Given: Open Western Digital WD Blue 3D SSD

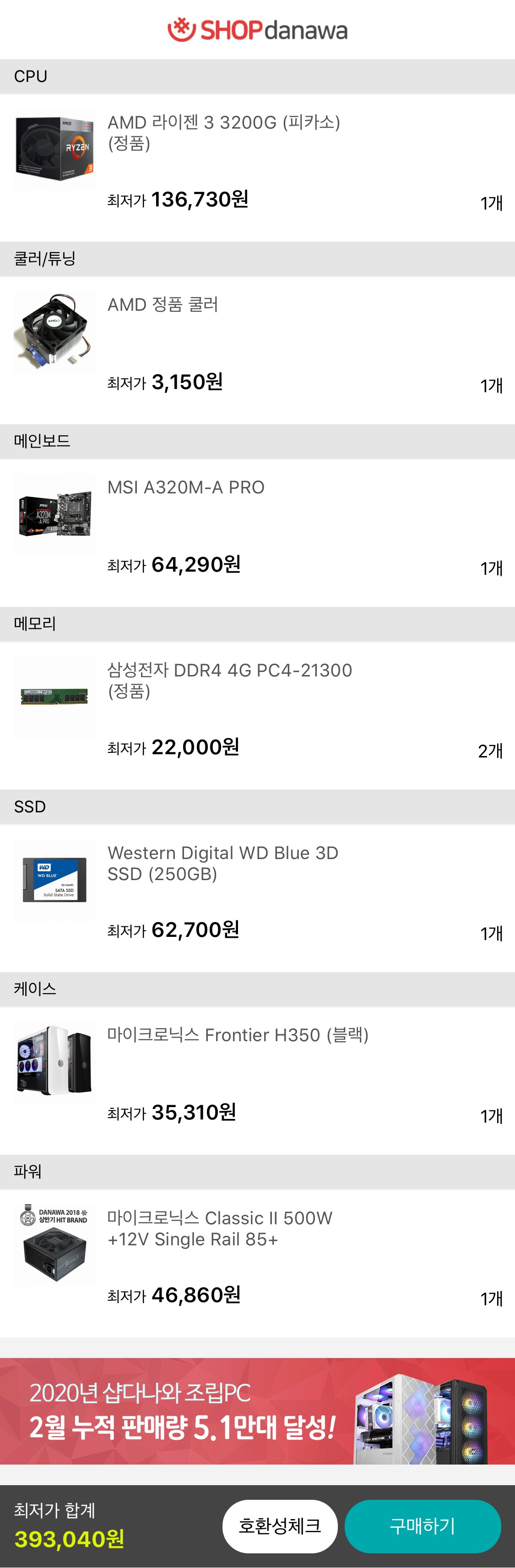Looking at the screenshot, I should (x=223, y=863).
